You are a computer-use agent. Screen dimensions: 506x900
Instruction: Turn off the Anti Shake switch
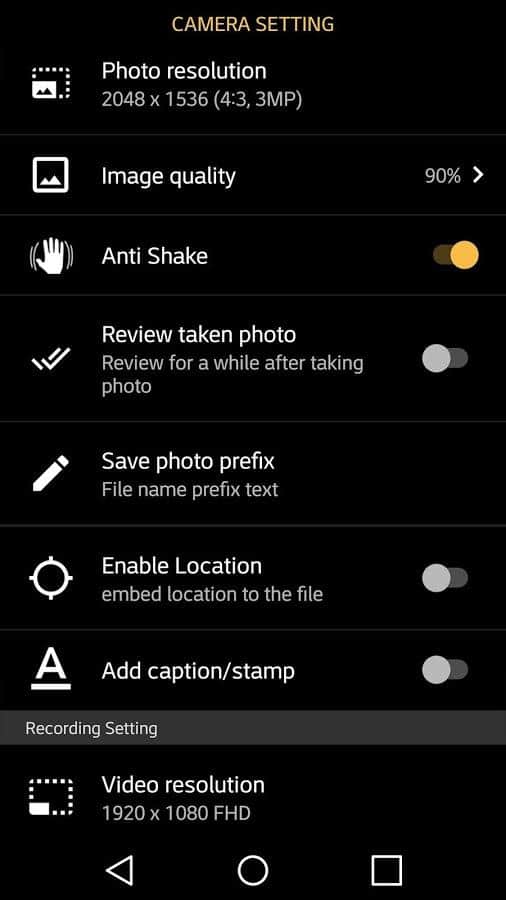(456, 255)
